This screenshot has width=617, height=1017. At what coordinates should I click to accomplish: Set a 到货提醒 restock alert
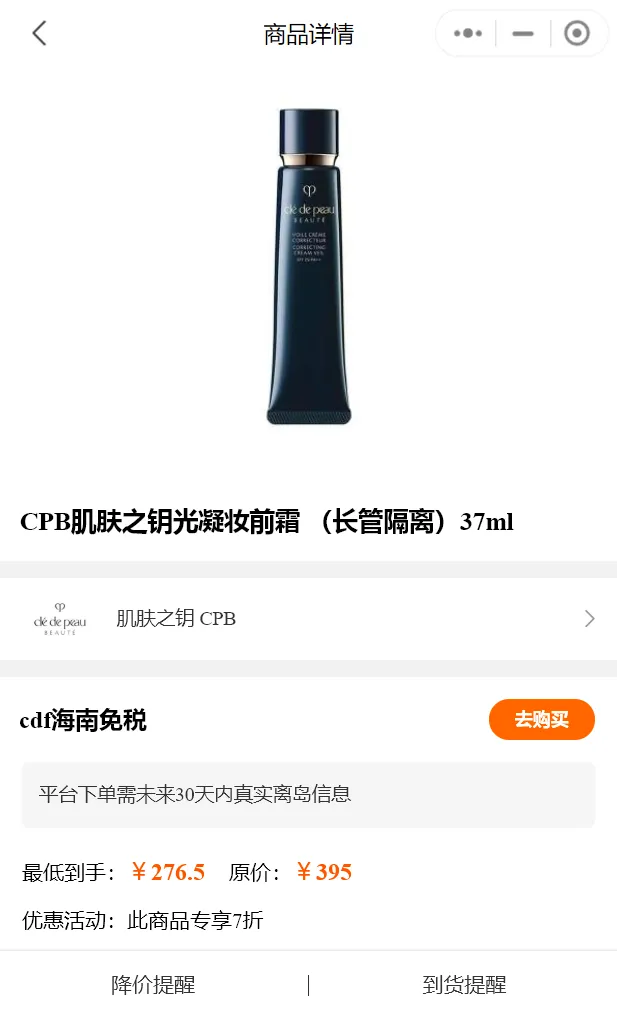click(x=464, y=985)
